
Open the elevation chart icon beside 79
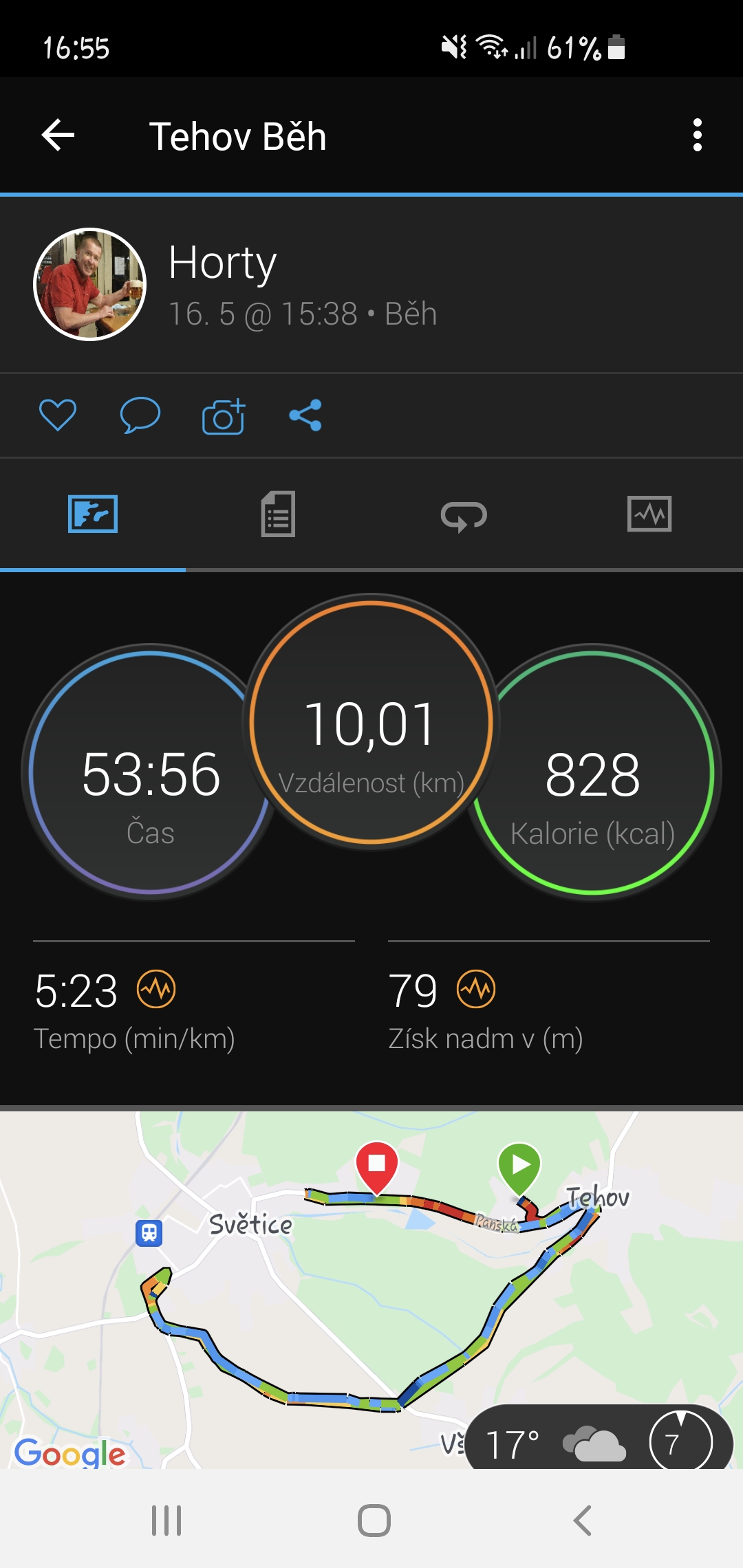coord(476,990)
